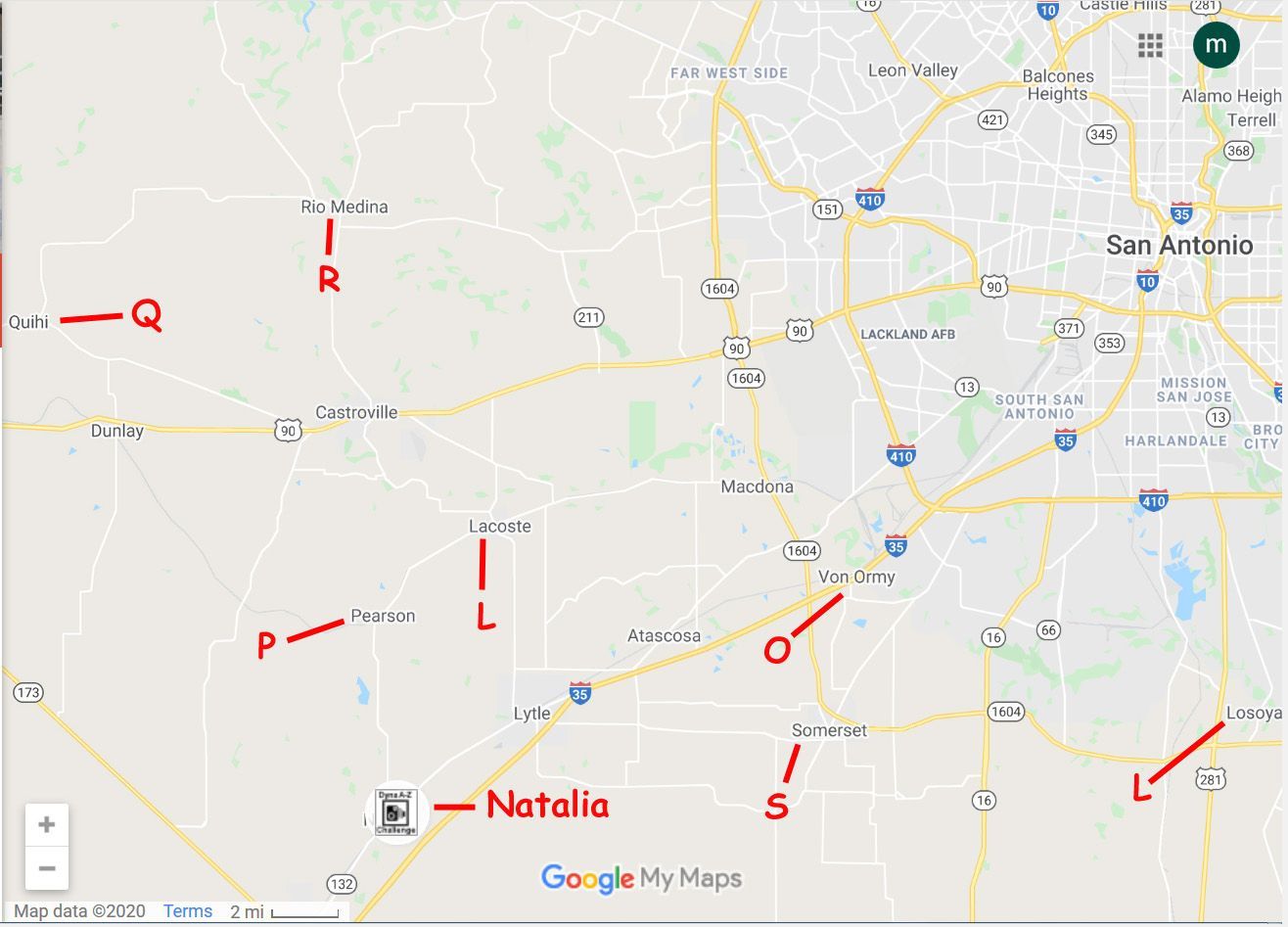Open the Terms link

pyautogui.click(x=187, y=911)
